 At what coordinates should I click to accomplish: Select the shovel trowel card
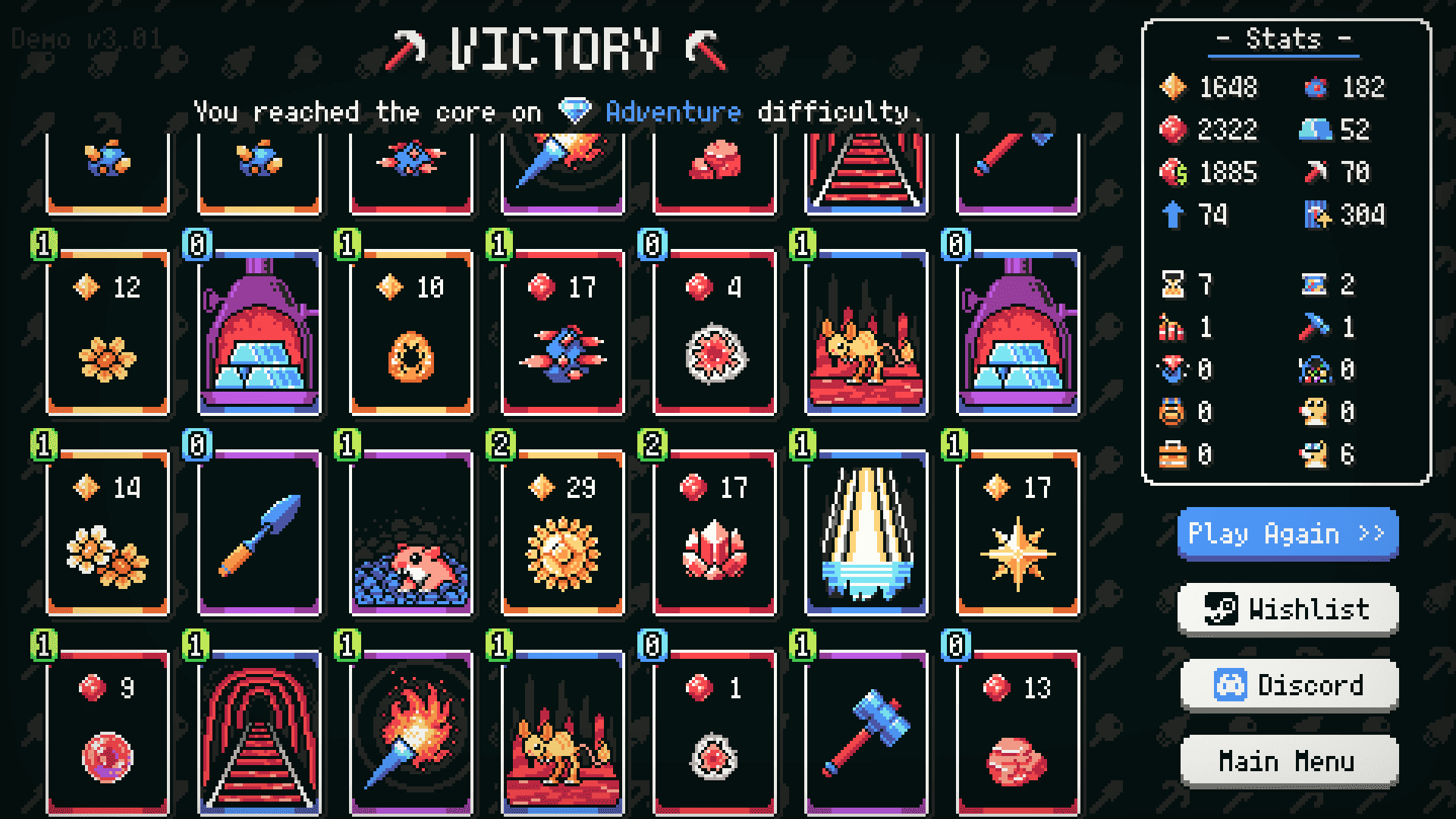259,533
